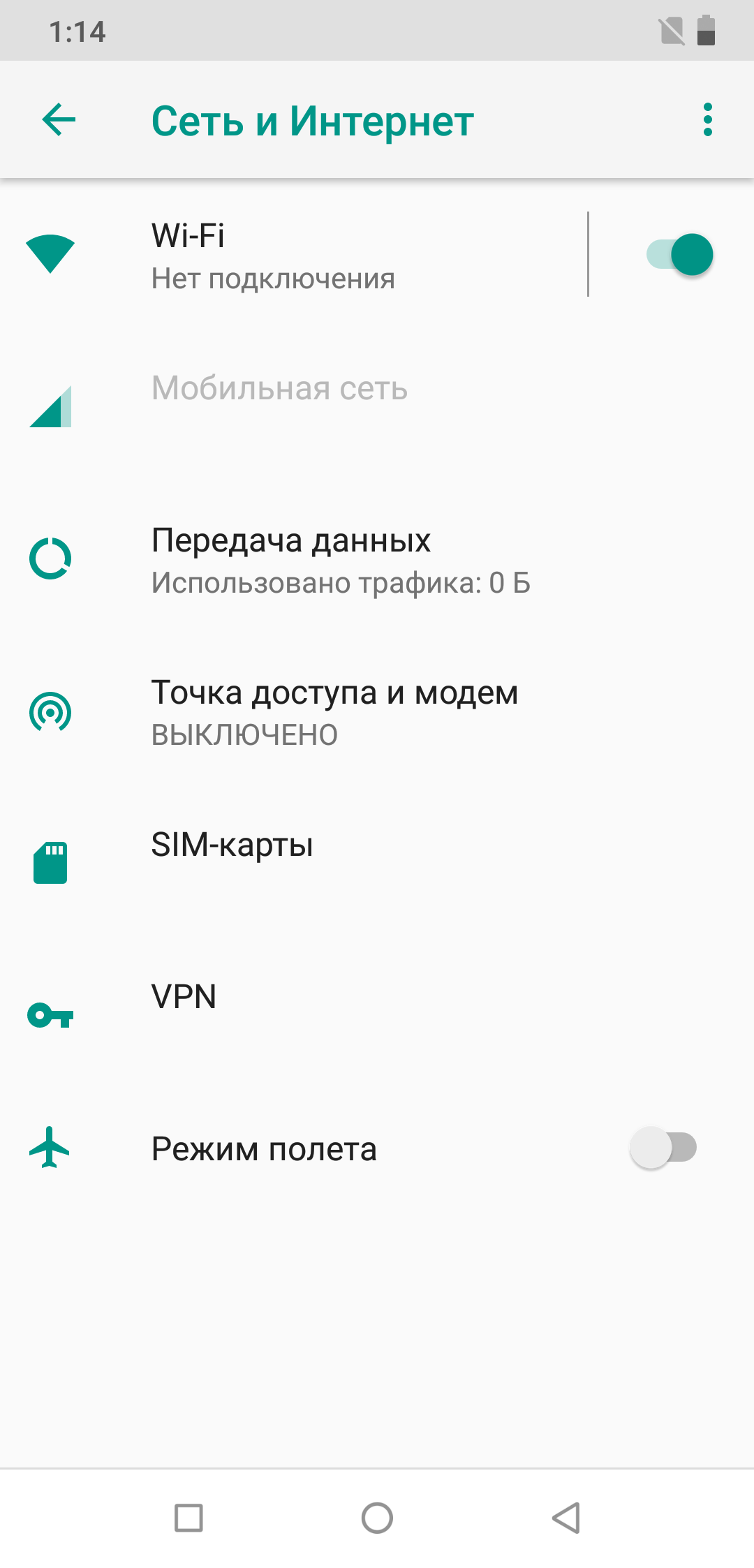Turn off the Wi-Fi switch

tap(679, 255)
